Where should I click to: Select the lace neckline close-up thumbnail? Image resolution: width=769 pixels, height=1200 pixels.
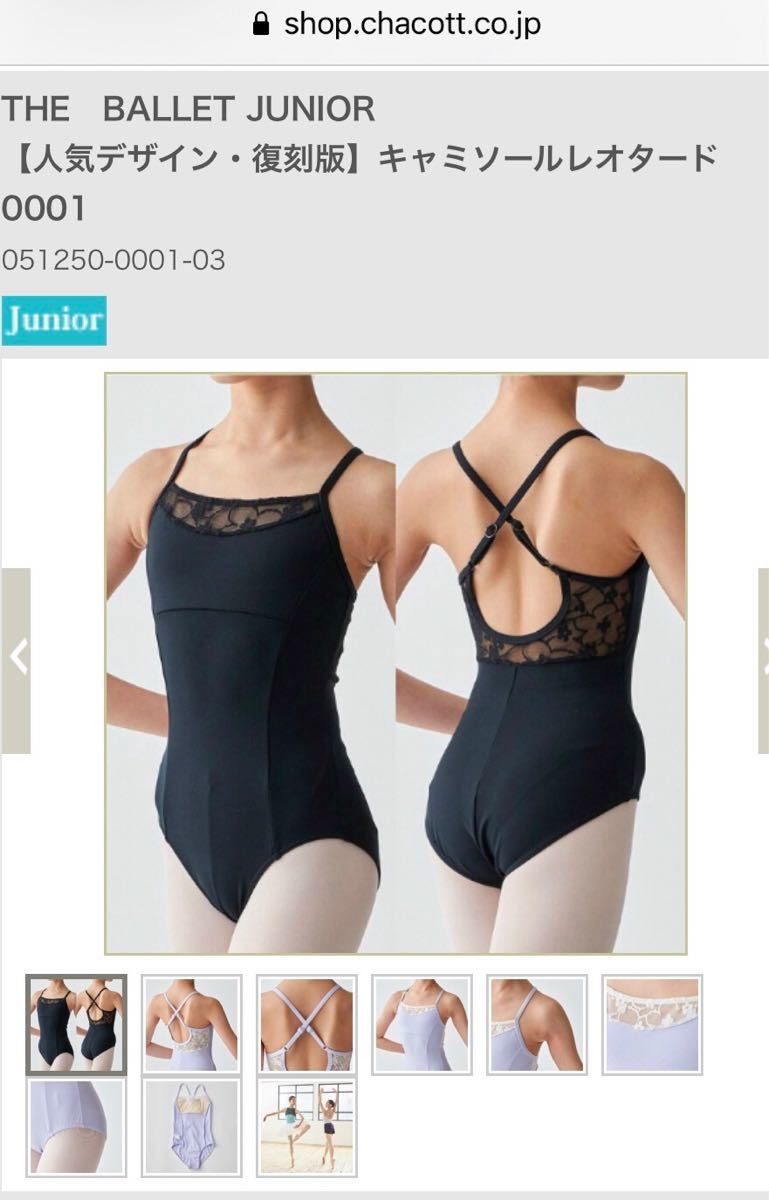click(651, 1025)
